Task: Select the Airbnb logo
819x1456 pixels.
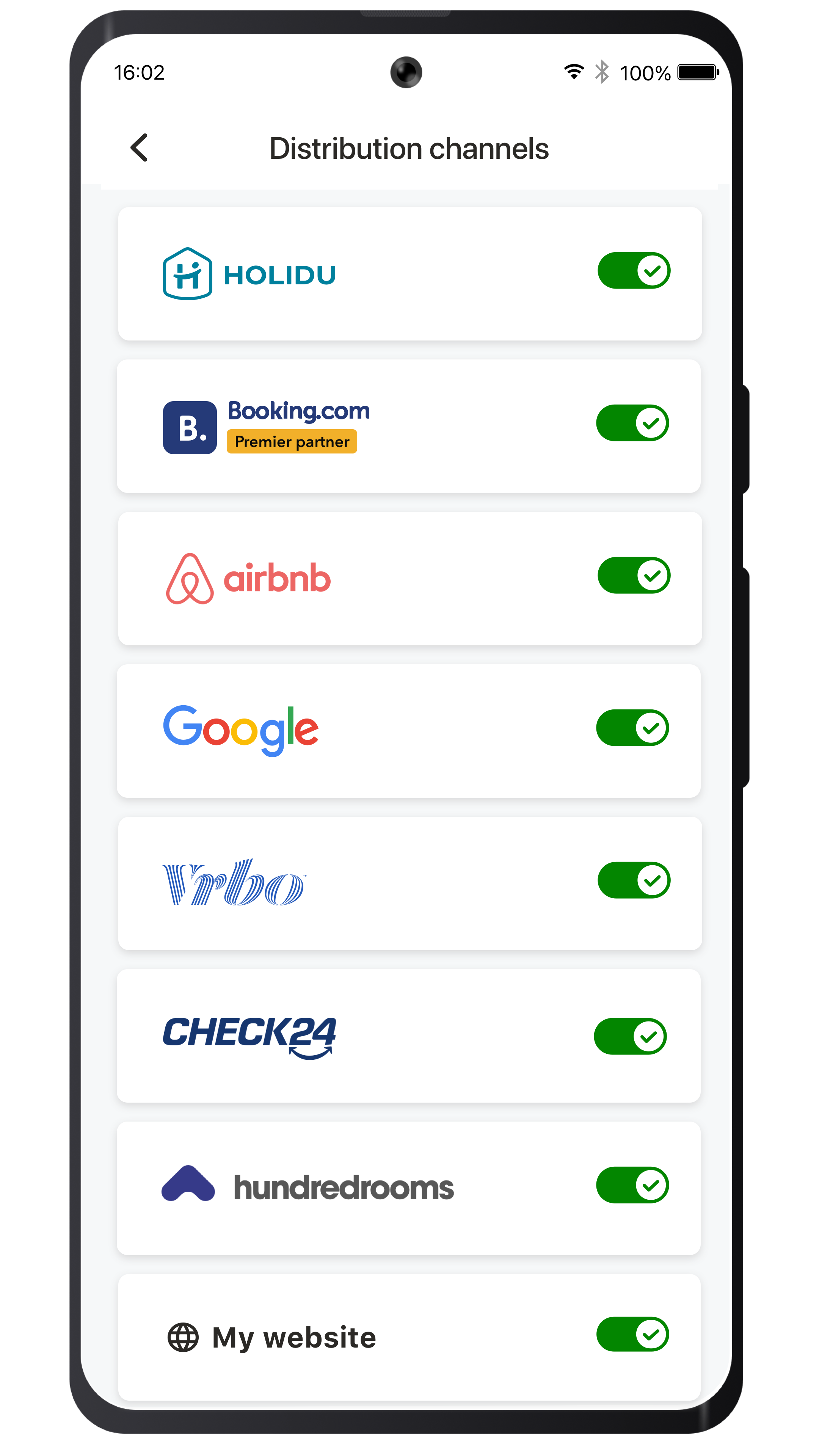Action: [249, 577]
